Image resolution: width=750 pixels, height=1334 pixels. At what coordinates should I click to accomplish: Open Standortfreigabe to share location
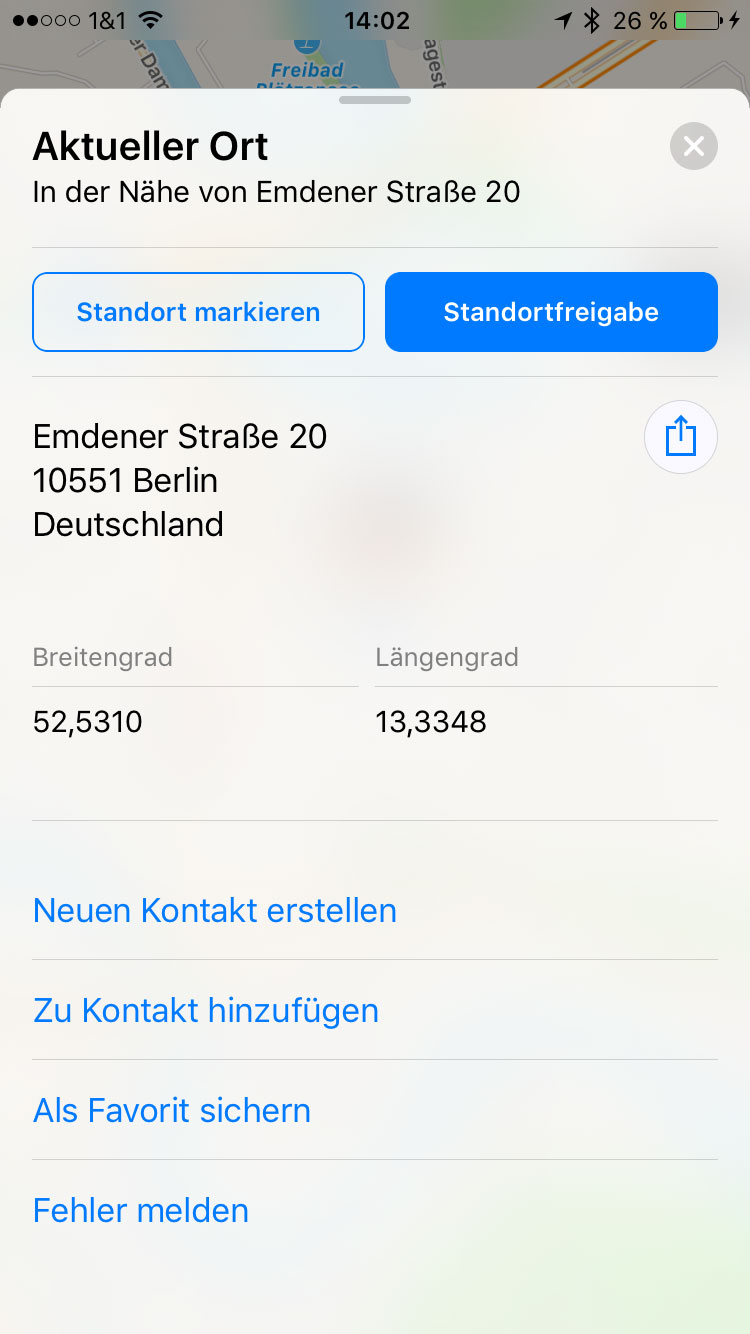pos(551,312)
